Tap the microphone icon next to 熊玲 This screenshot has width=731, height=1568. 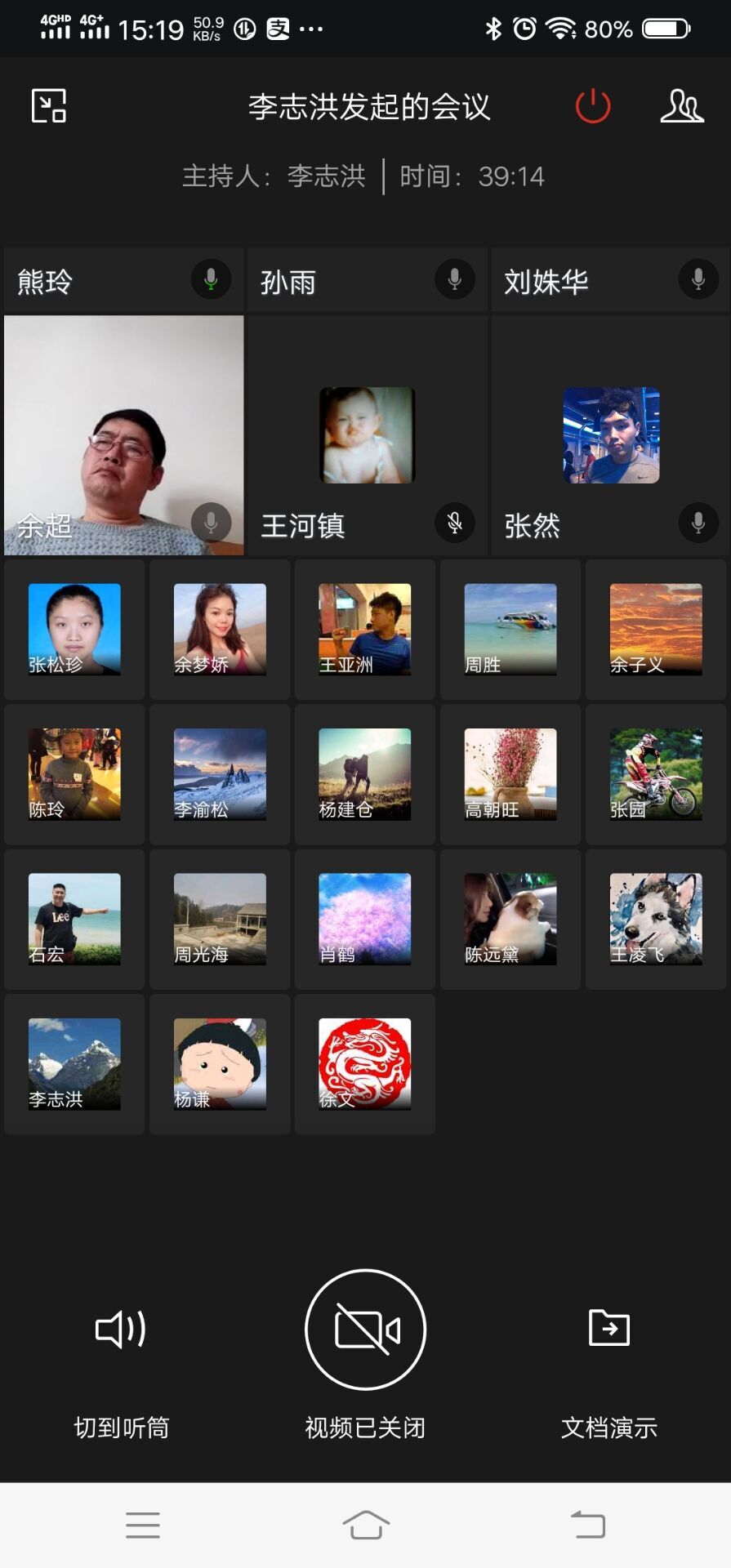pyautogui.click(x=211, y=279)
